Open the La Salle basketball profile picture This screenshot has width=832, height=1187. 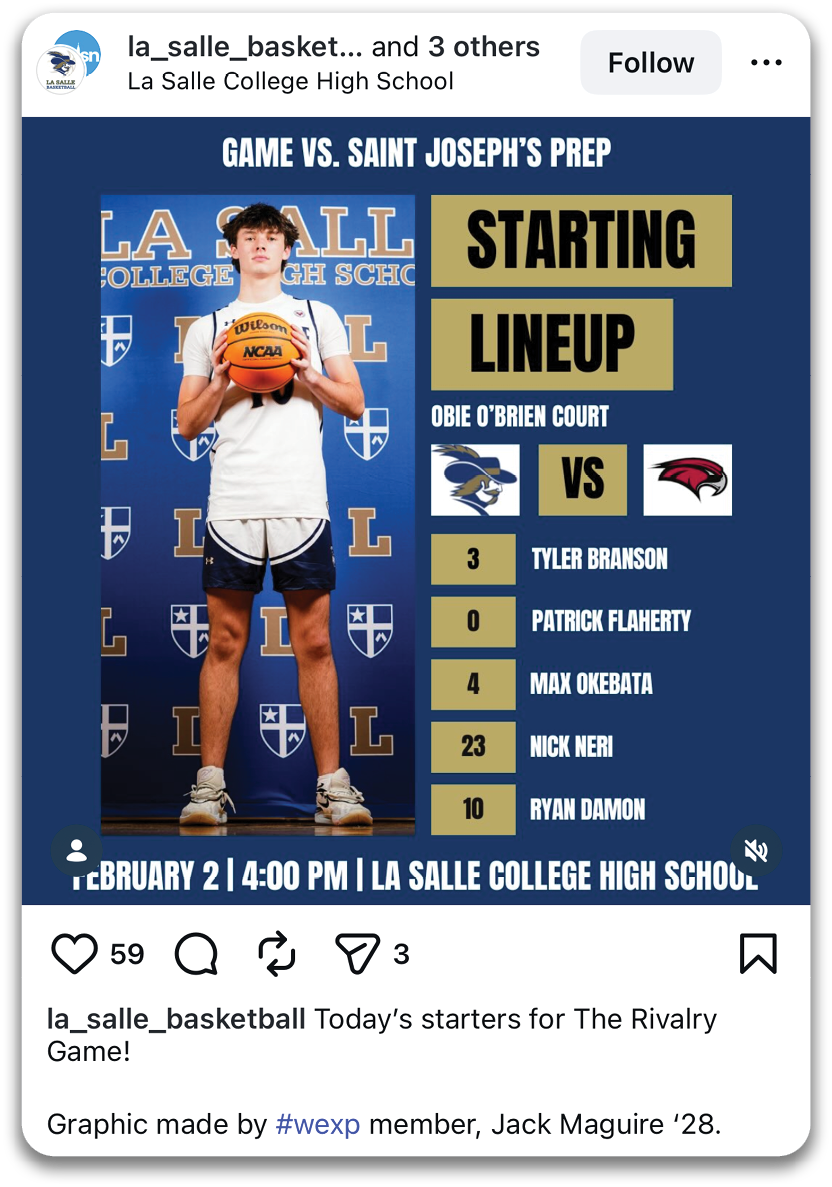pos(64,64)
